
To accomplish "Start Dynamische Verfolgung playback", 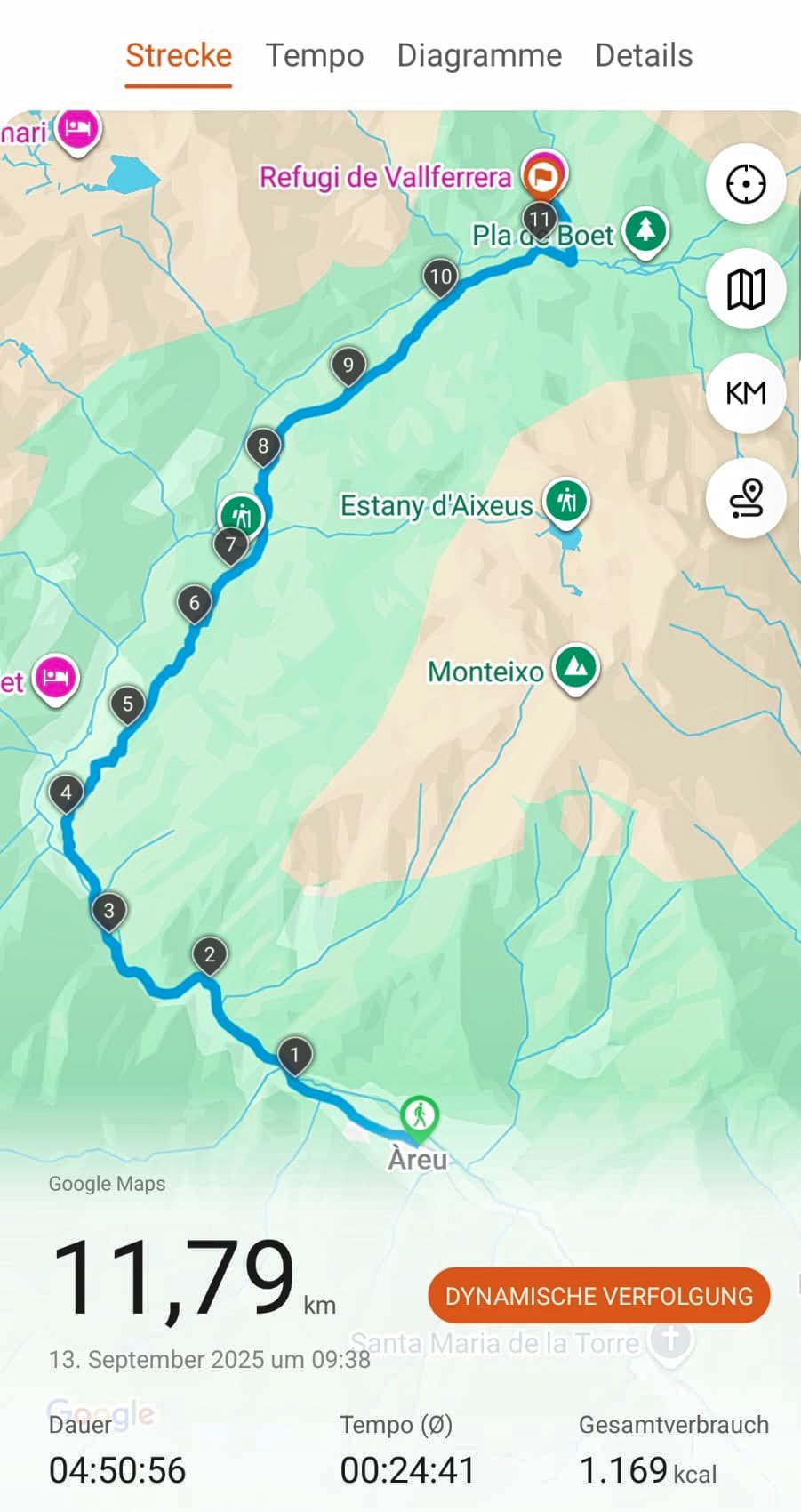I will coord(598,1296).
